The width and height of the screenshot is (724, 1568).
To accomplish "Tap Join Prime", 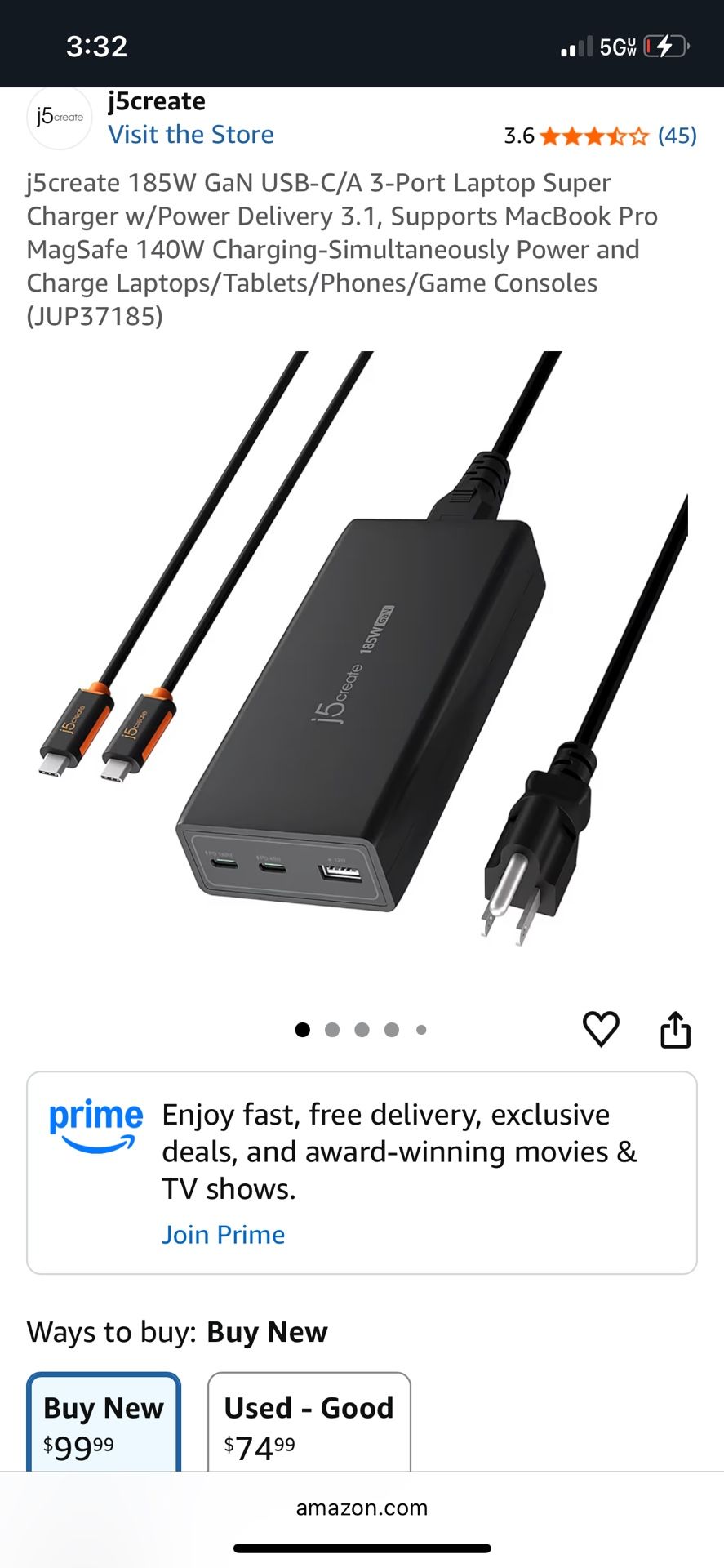I will 223,1234.
